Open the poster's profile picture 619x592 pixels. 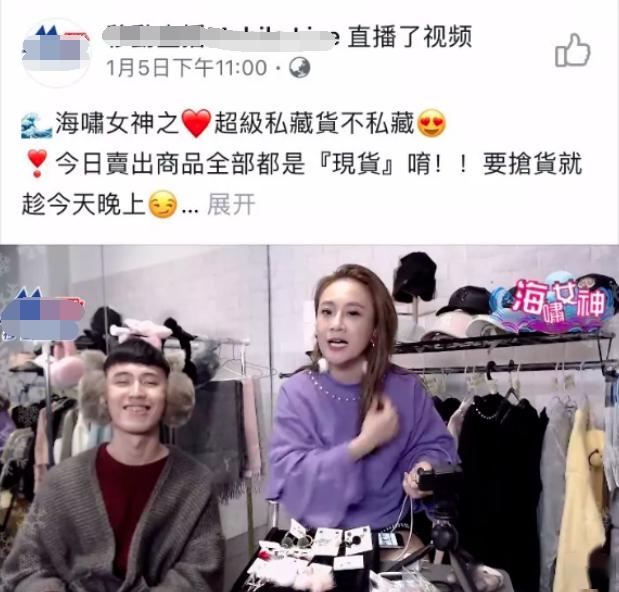(x=56, y=53)
